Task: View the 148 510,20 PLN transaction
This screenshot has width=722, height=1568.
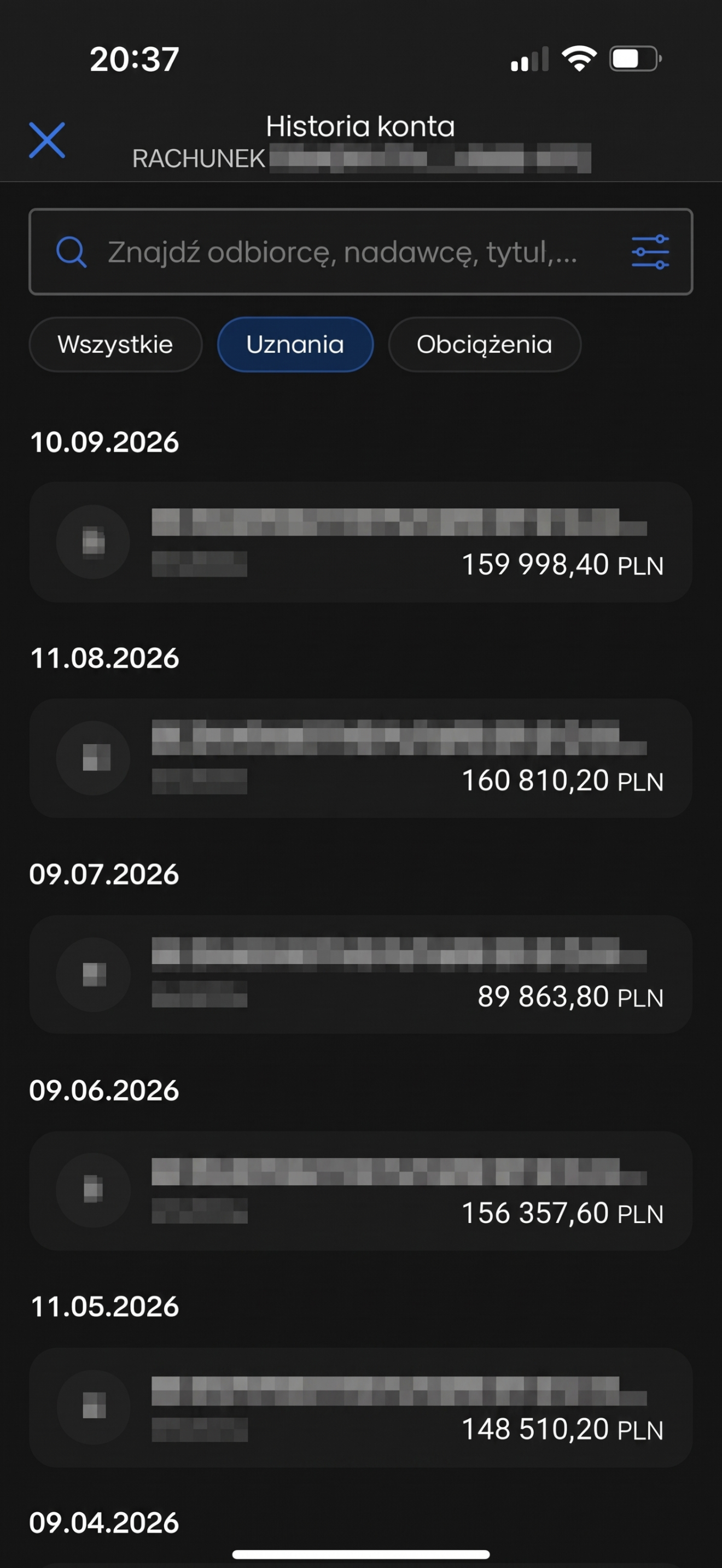Action: coord(360,1407)
